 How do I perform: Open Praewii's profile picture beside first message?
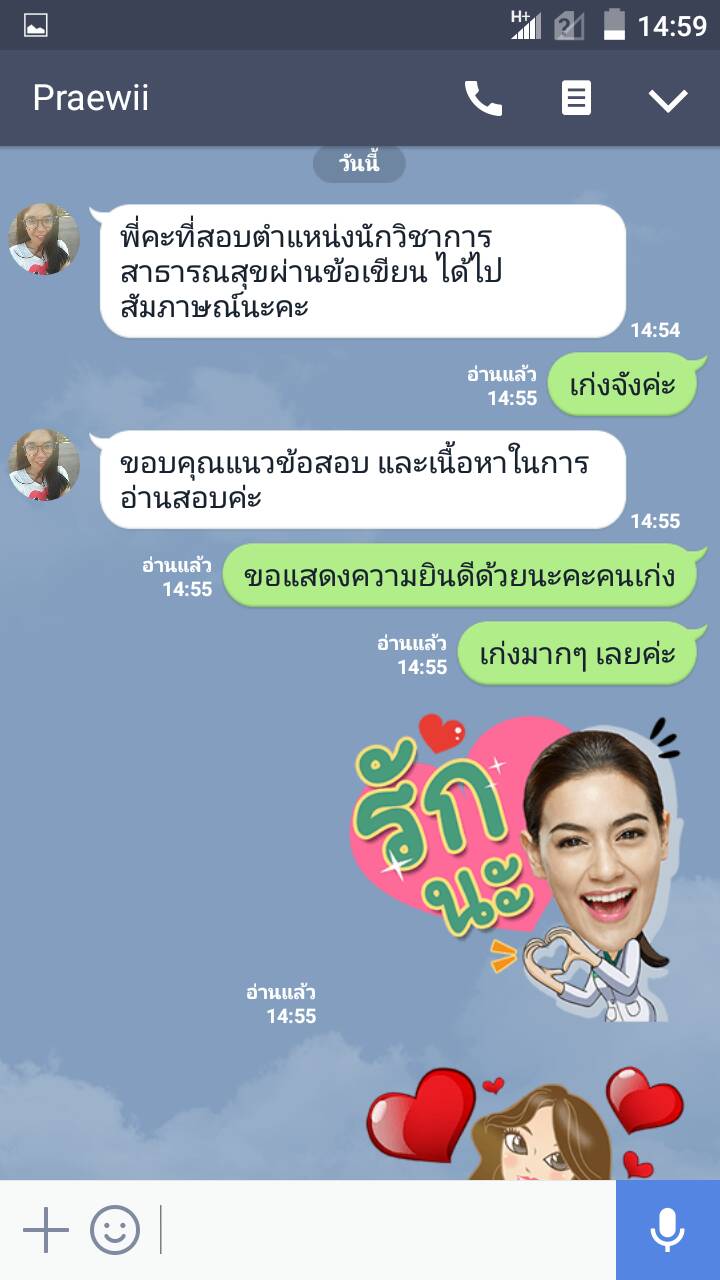[44, 240]
